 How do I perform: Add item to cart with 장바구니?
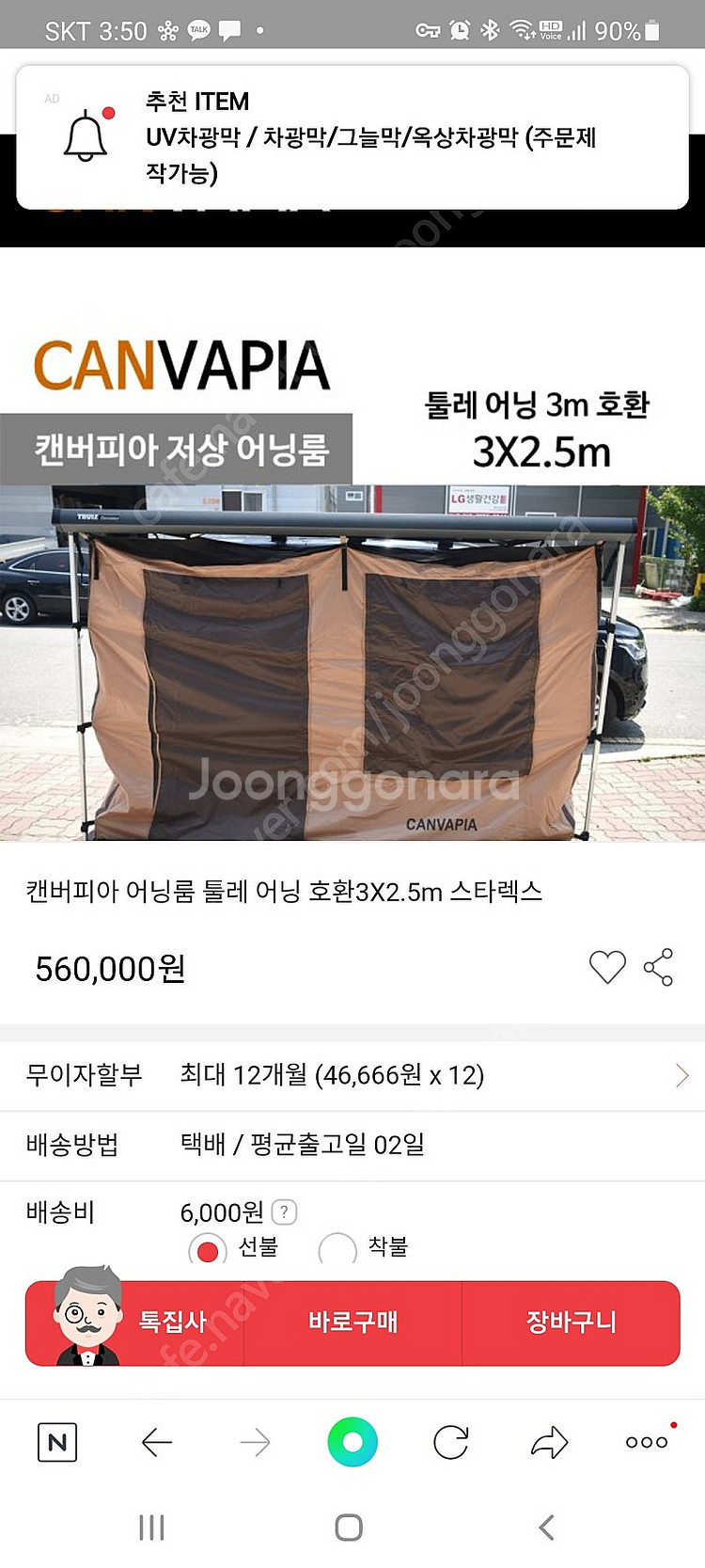[x=573, y=1323]
